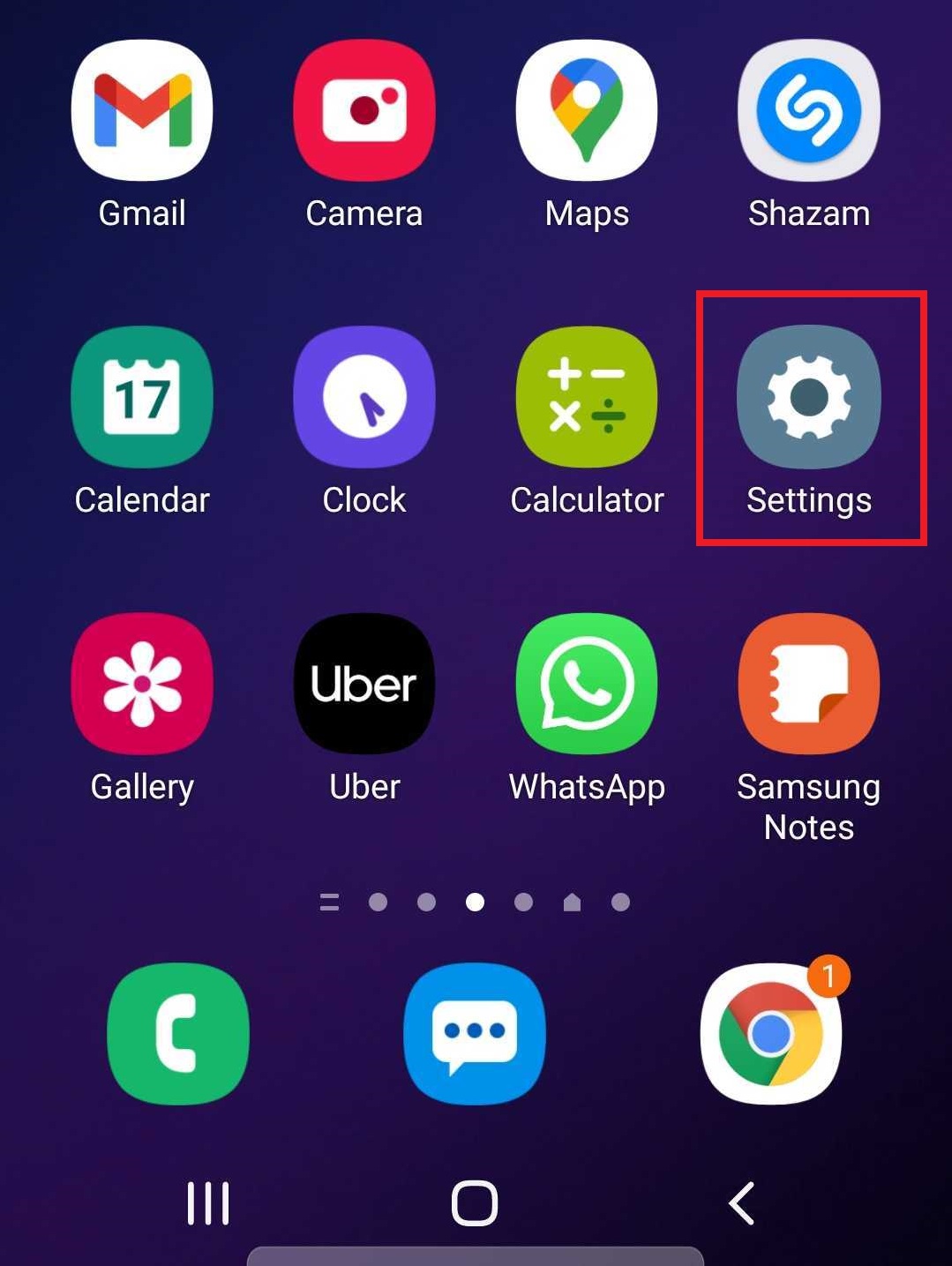Launch the Calculator
Image resolution: width=952 pixels, height=1266 pixels.
587,397
